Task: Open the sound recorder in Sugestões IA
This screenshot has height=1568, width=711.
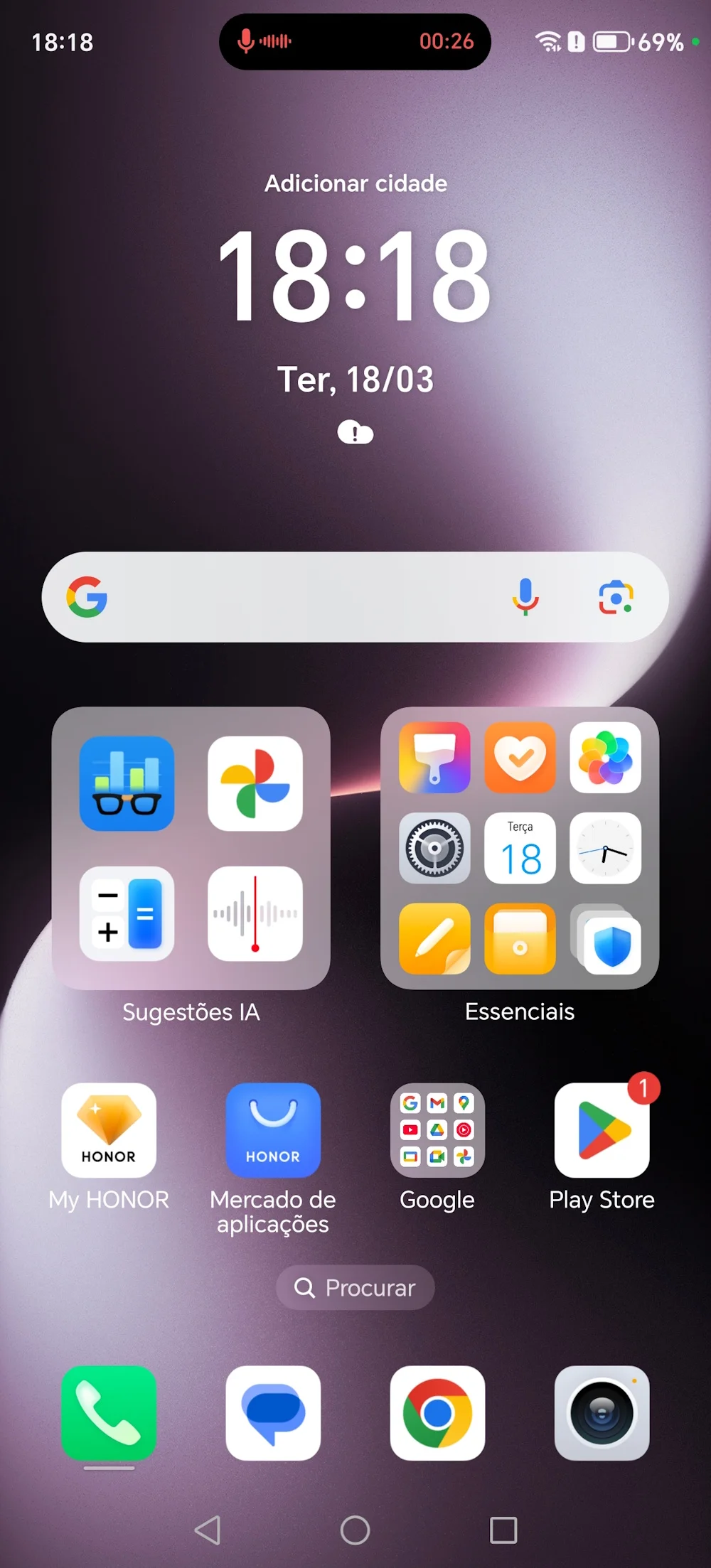Action: (255, 913)
